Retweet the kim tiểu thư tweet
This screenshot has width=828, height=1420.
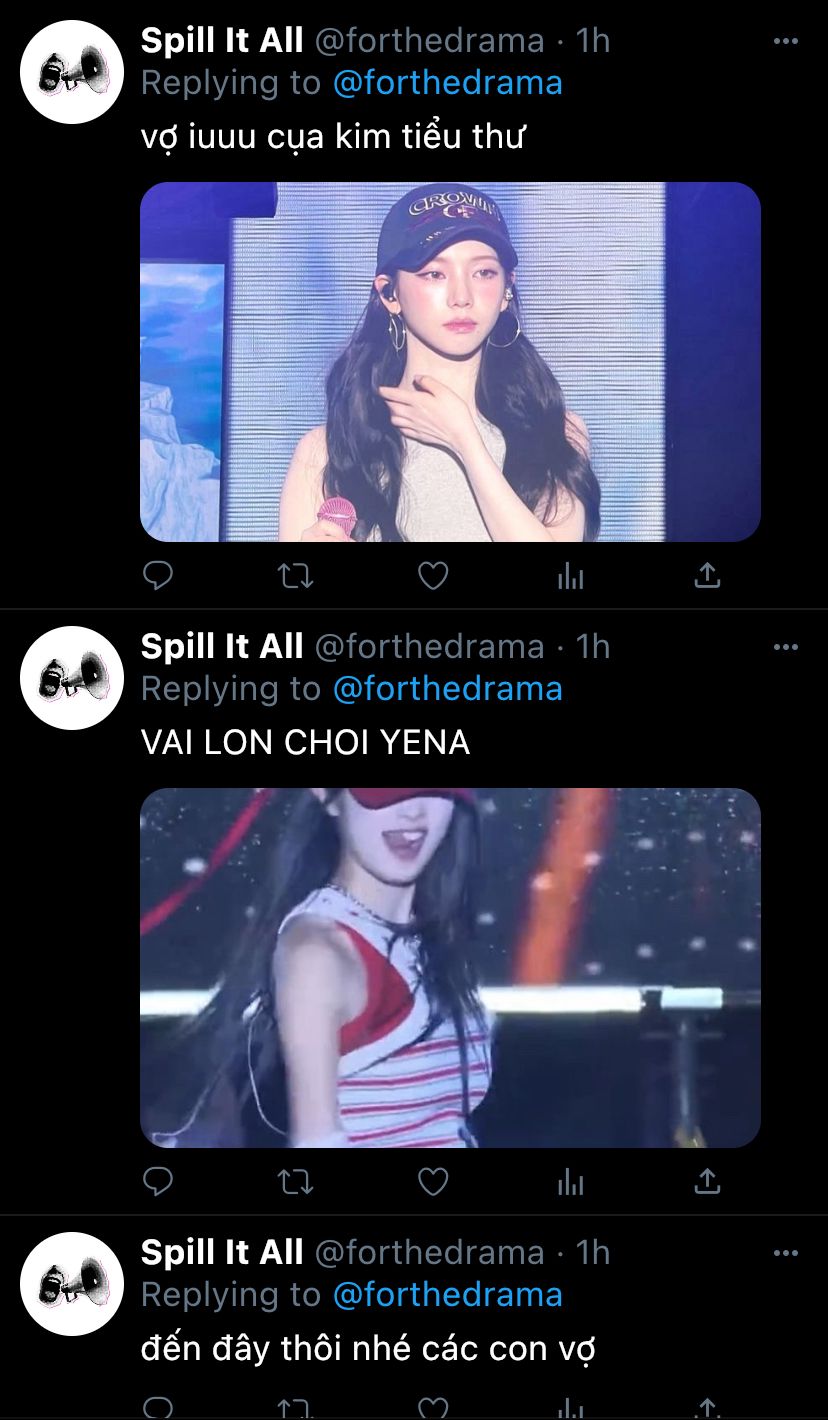[295, 575]
